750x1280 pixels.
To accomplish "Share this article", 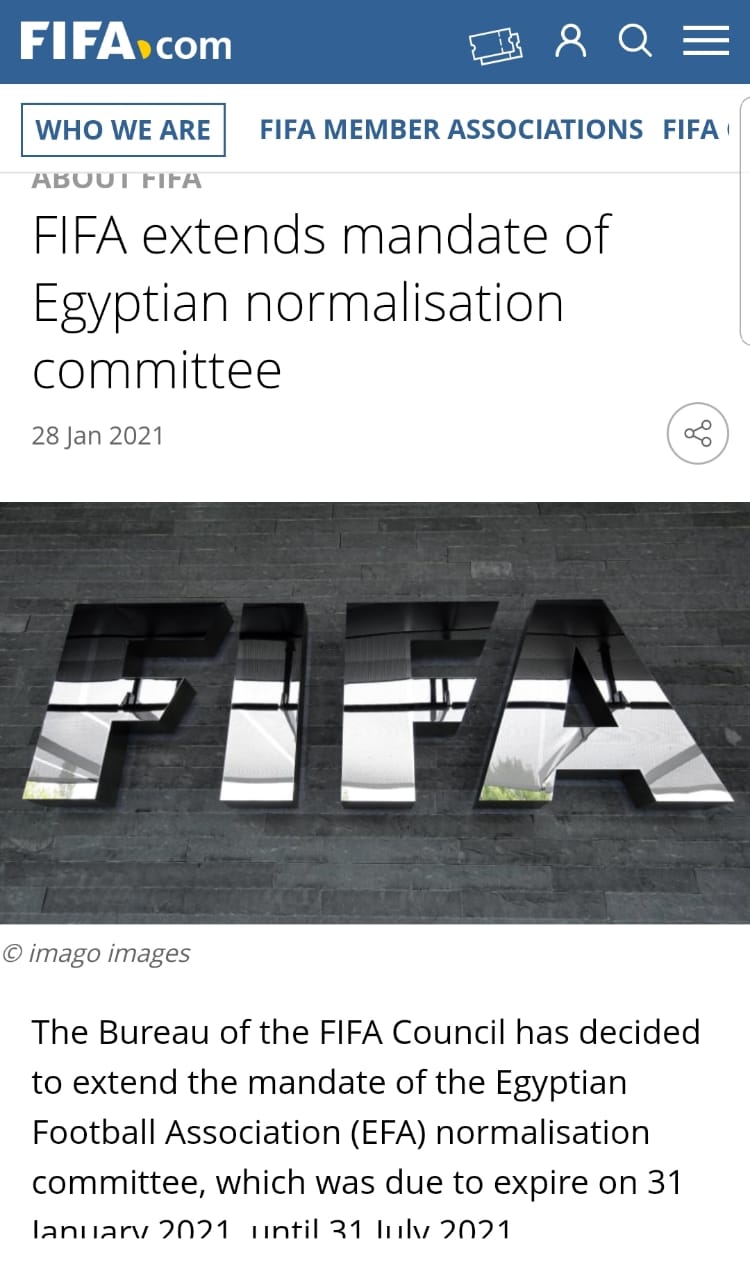I will point(697,434).
